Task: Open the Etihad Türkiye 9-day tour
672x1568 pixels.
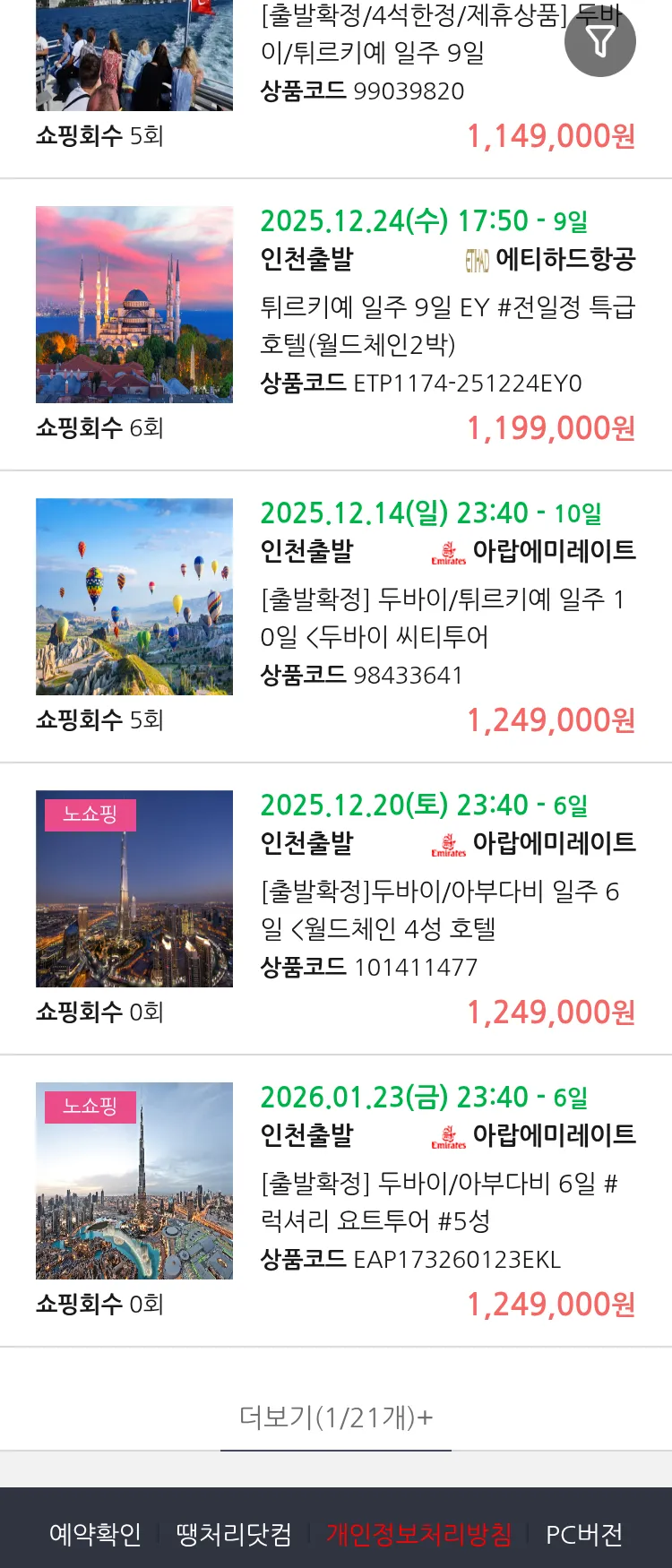Action: tap(447, 326)
